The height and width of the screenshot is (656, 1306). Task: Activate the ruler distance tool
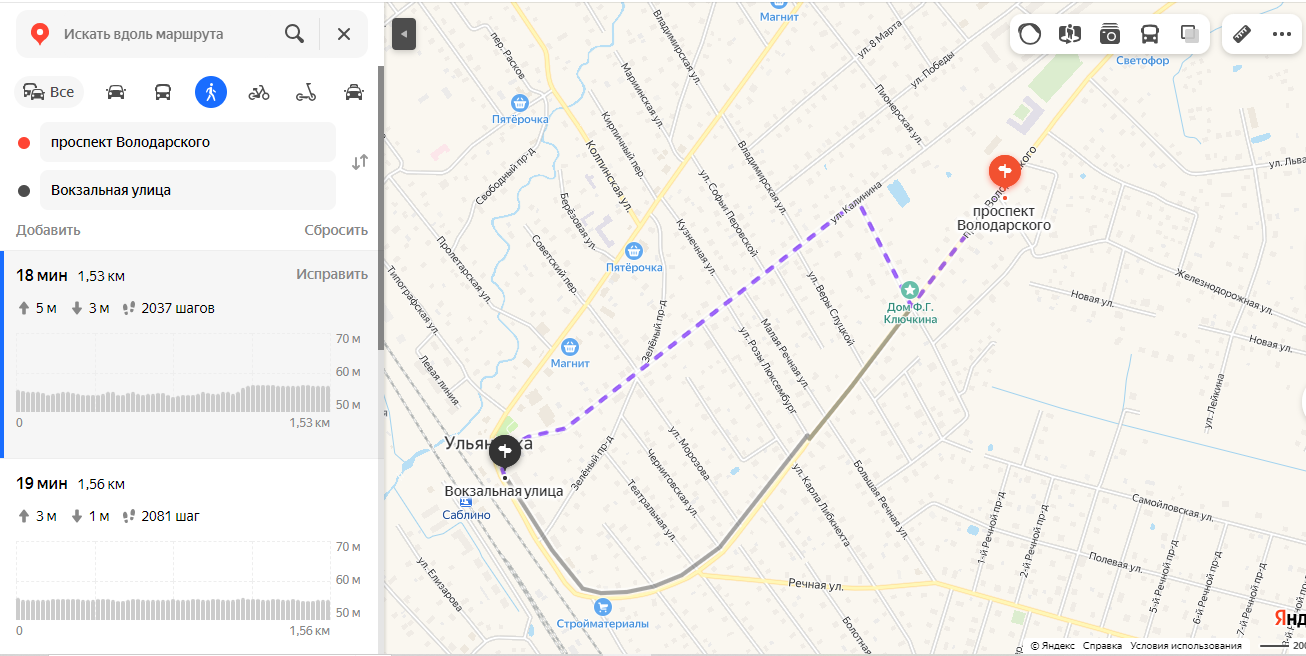click(x=1243, y=34)
